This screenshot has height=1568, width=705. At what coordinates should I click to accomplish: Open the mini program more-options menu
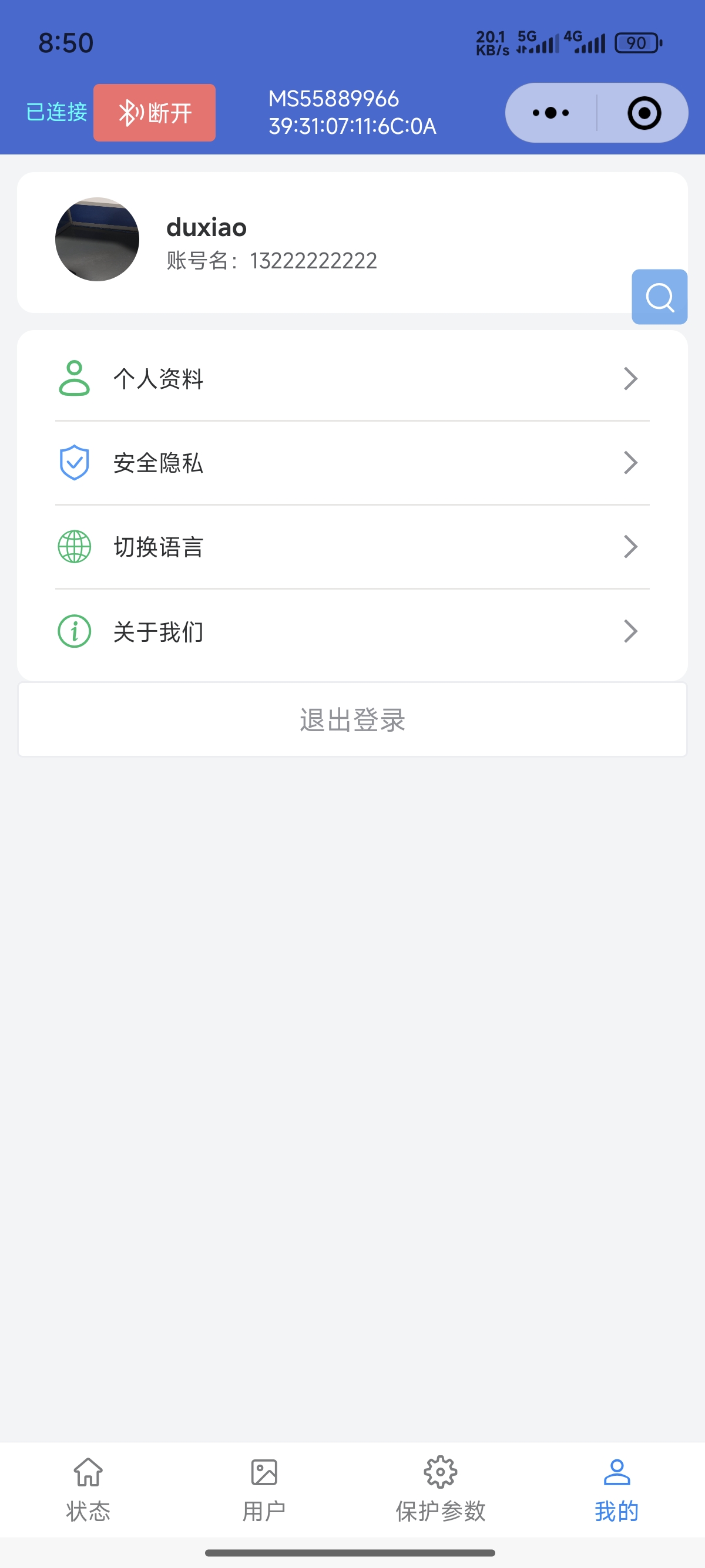[x=550, y=113]
